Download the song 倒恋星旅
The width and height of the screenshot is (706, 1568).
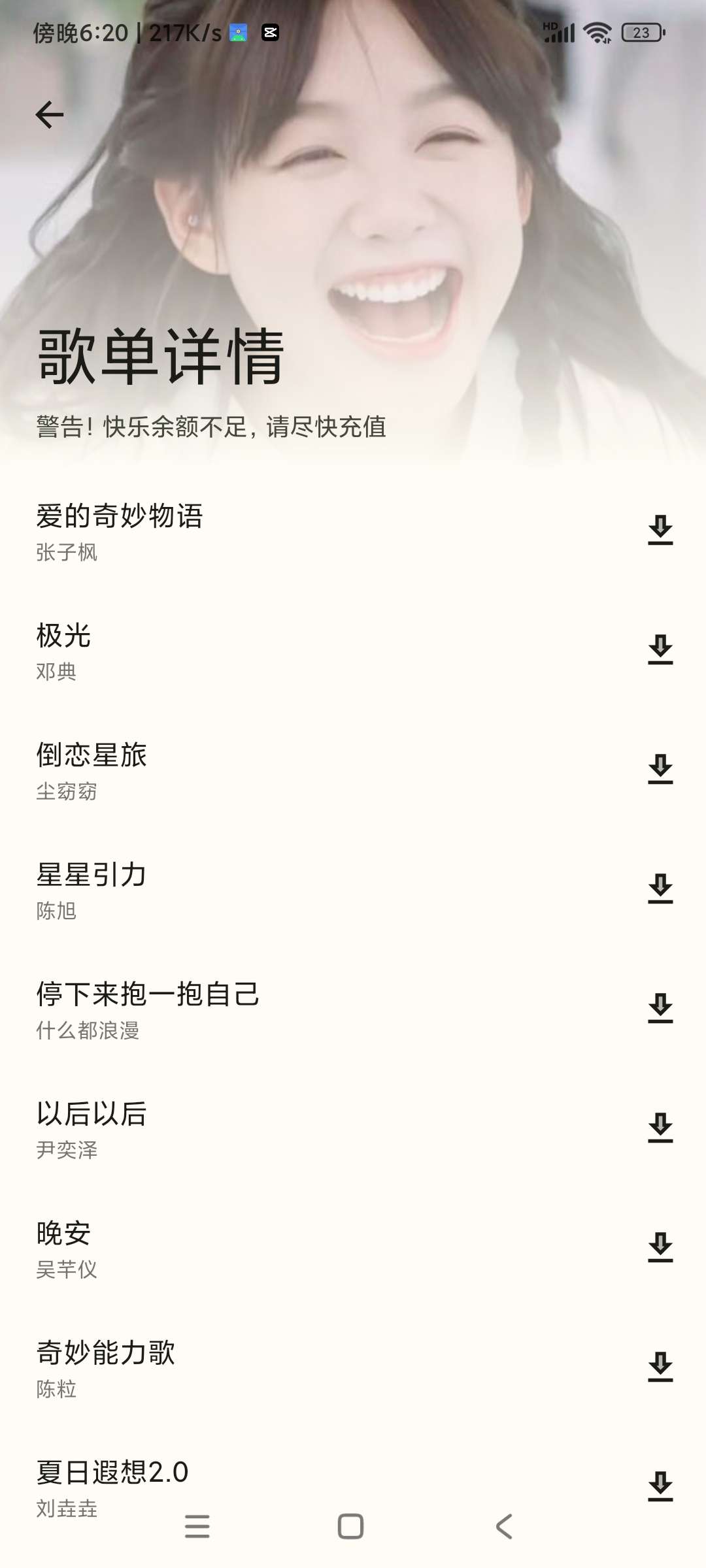660,768
